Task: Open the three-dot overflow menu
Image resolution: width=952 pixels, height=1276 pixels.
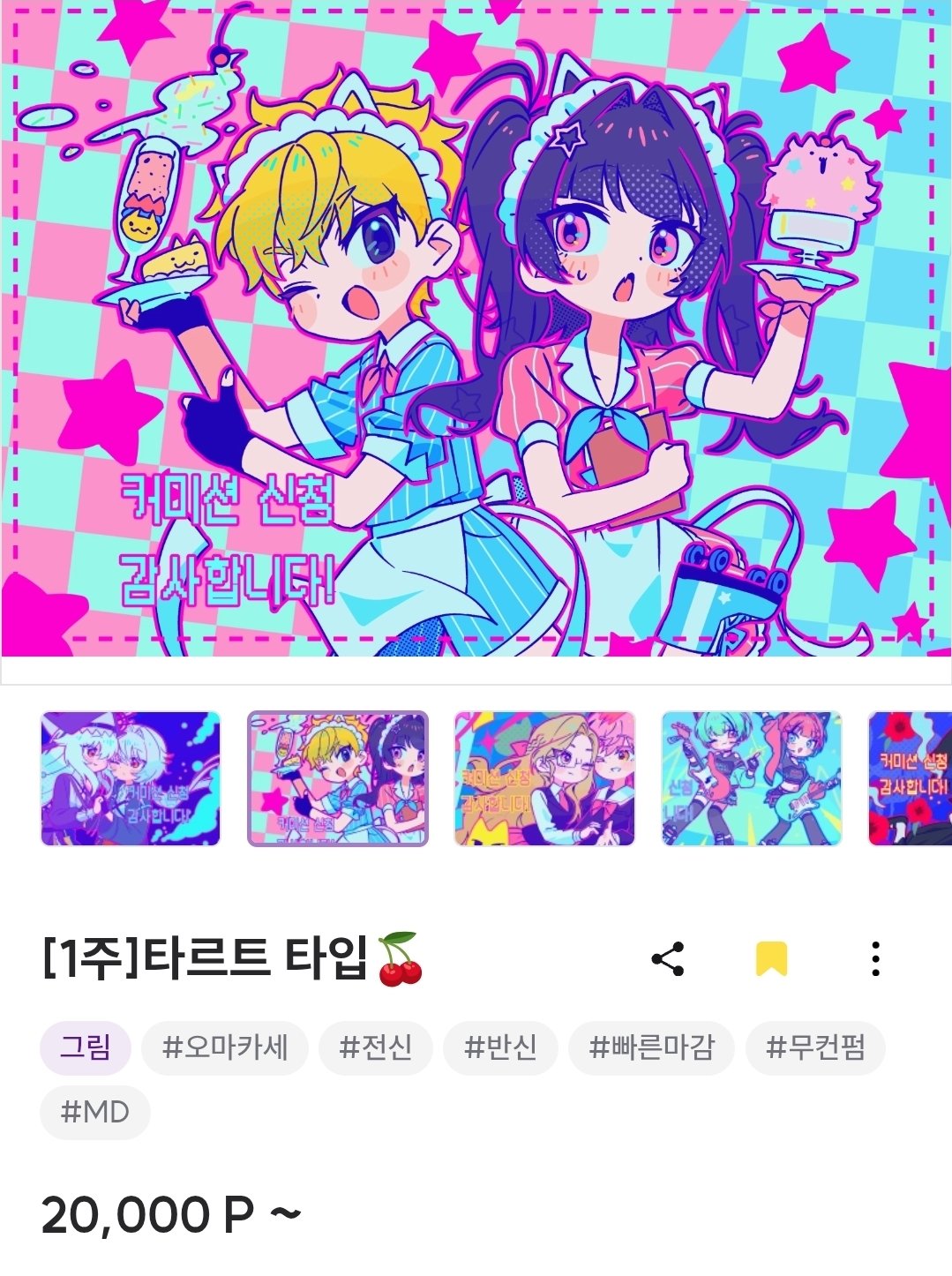Action: click(875, 958)
